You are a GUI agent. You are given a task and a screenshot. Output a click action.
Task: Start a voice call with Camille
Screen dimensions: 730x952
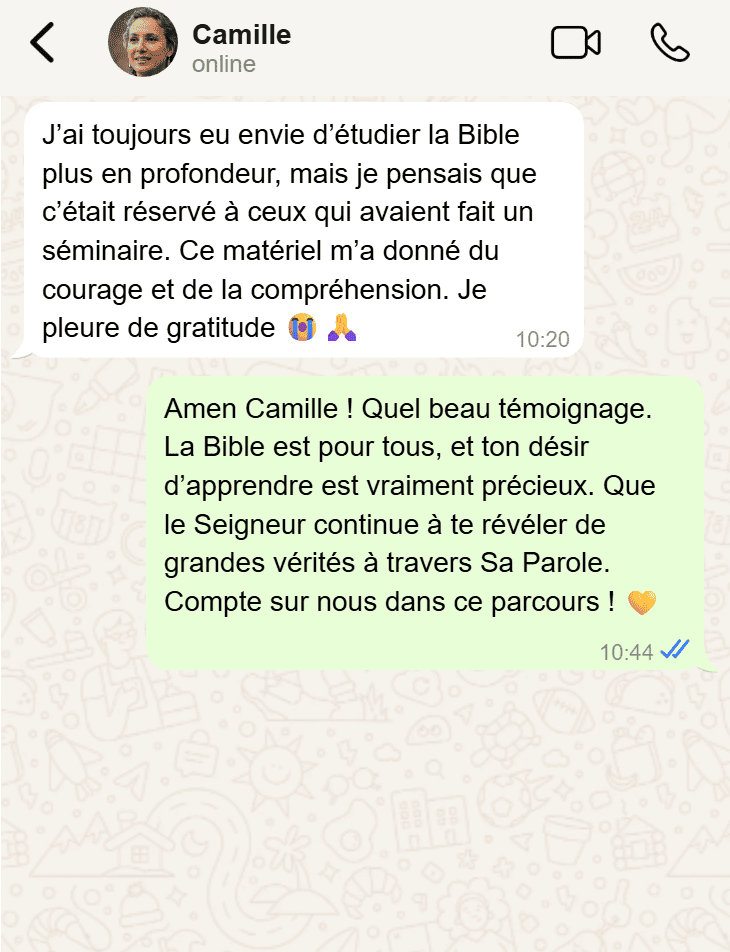[x=669, y=43]
